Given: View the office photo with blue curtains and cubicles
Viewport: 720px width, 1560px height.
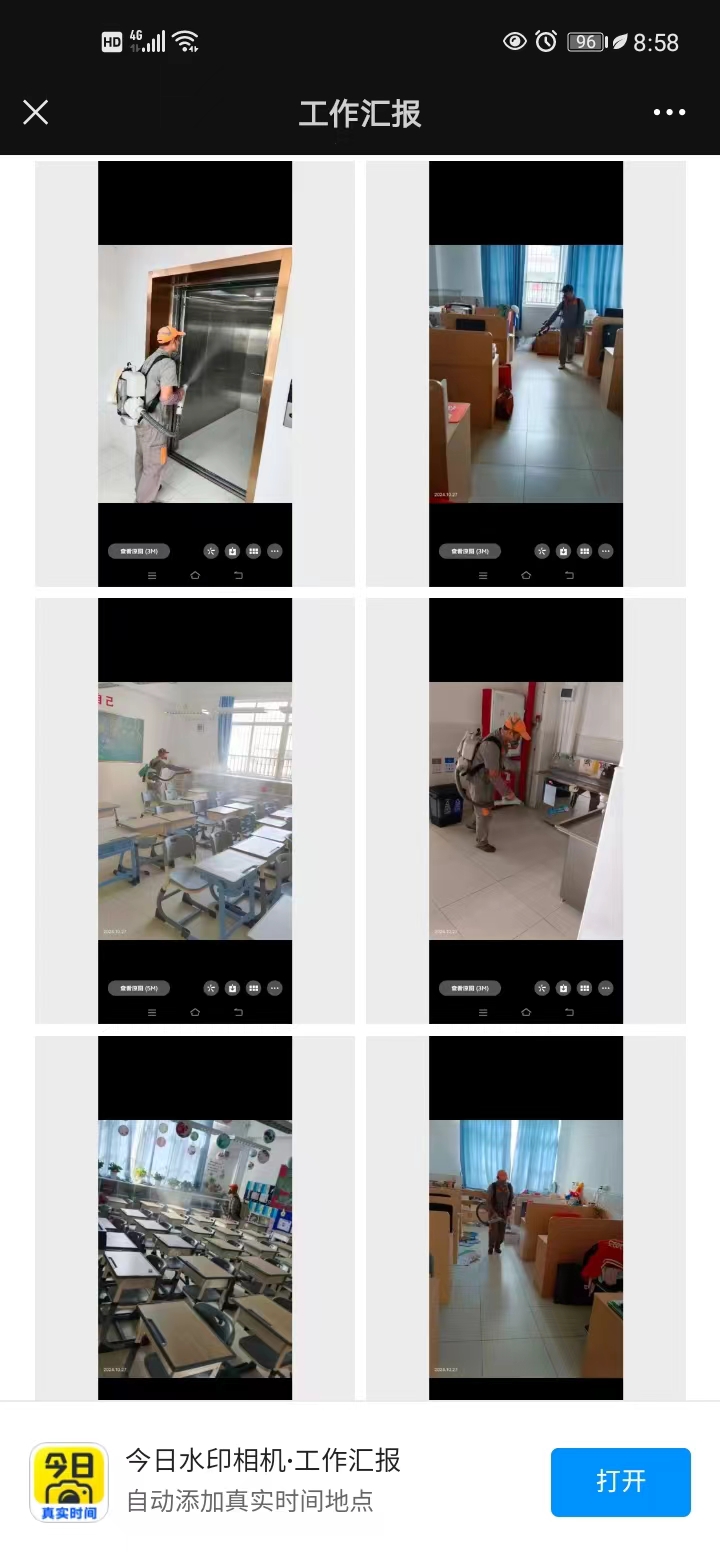Looking at the screenshot, I should 526,373.
